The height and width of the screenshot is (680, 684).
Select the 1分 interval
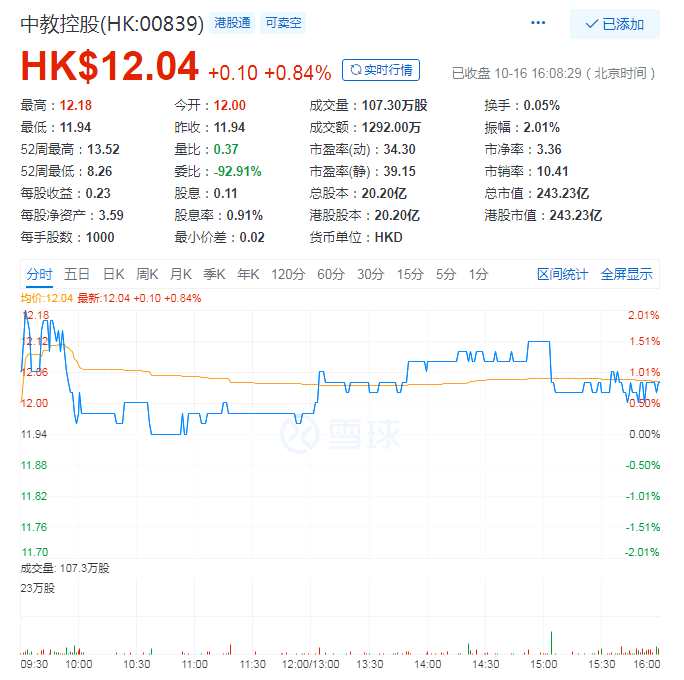tap(478, 274)
